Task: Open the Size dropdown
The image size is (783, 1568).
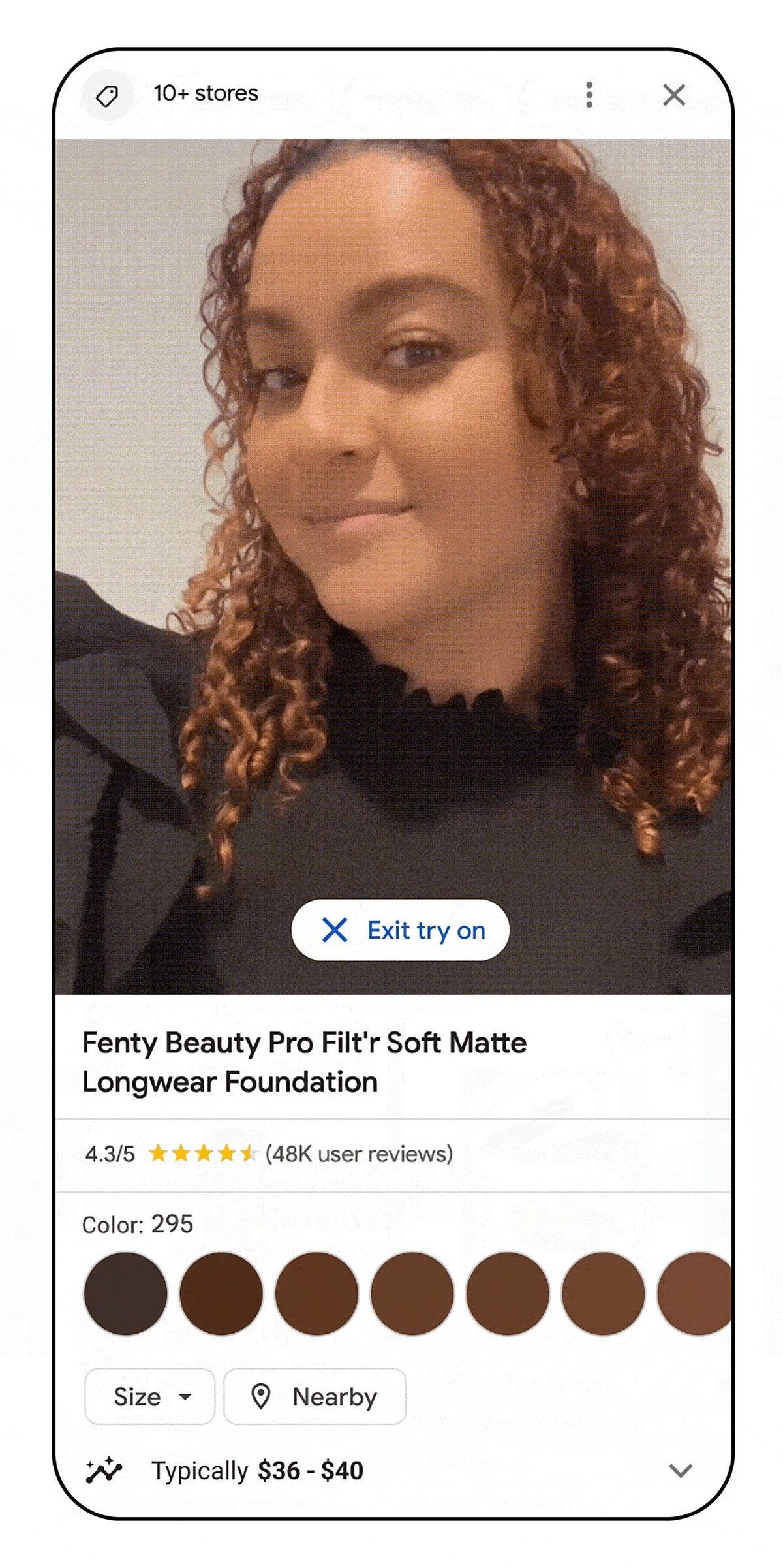Action: pos(149,1396)
